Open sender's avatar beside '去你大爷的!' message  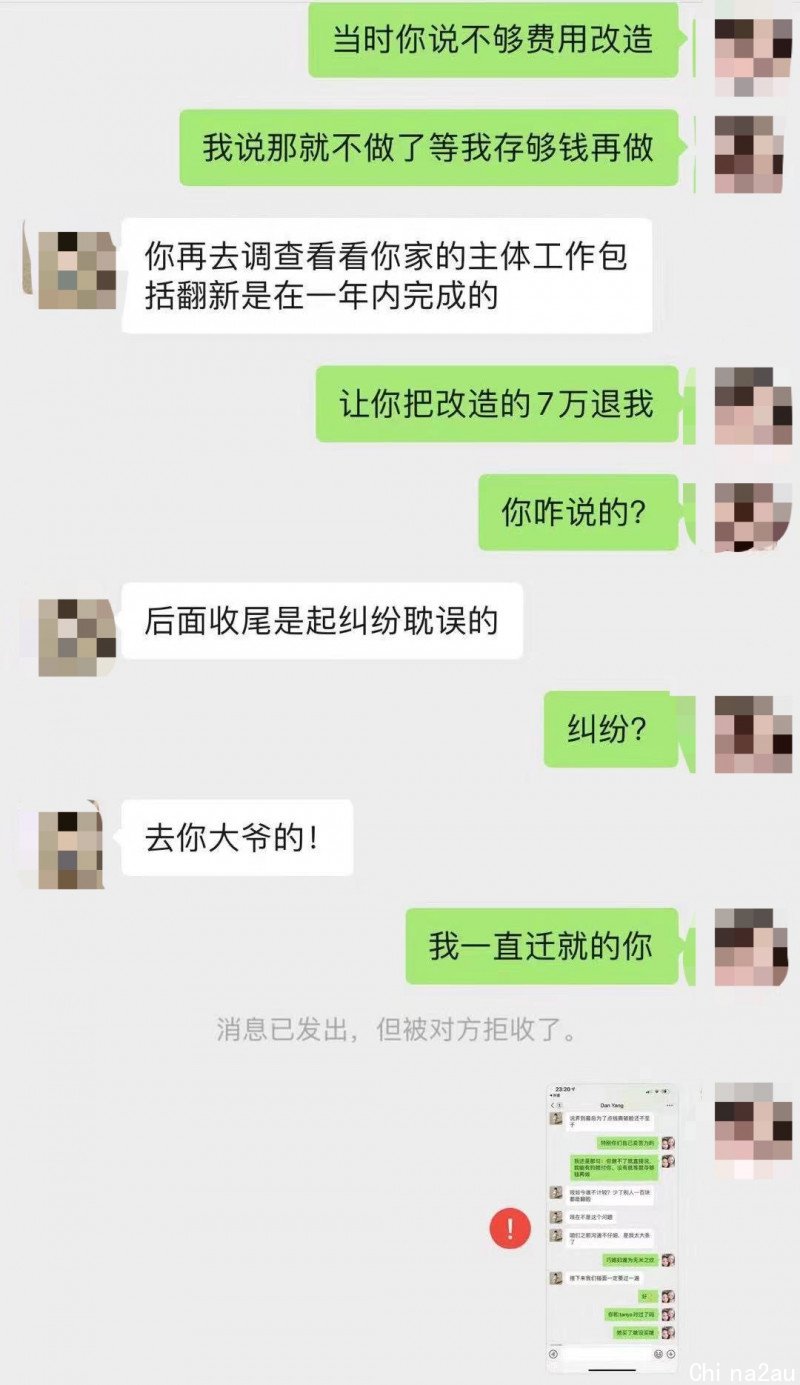coord(71,849)
